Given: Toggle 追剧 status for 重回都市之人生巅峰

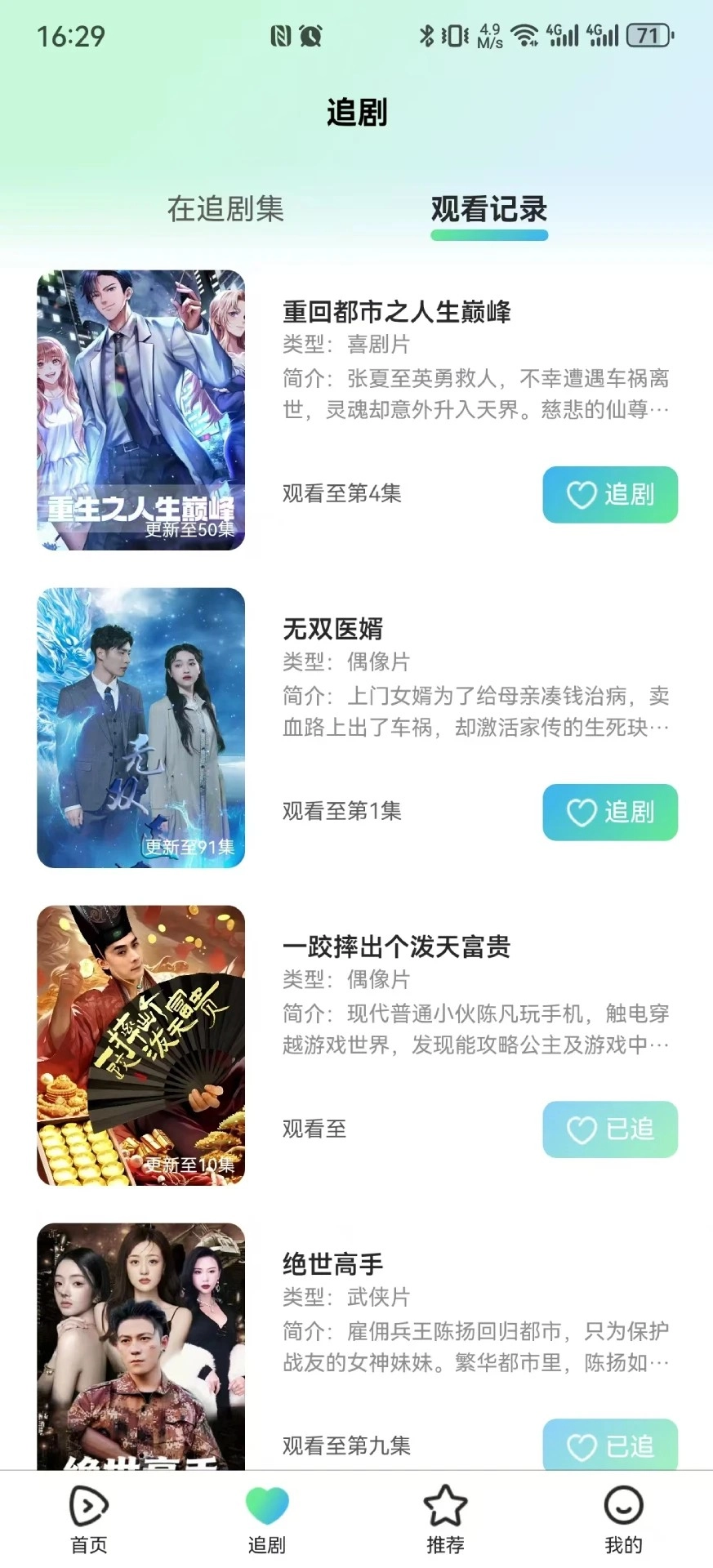Looking at the screenshot, I should 610,495.
